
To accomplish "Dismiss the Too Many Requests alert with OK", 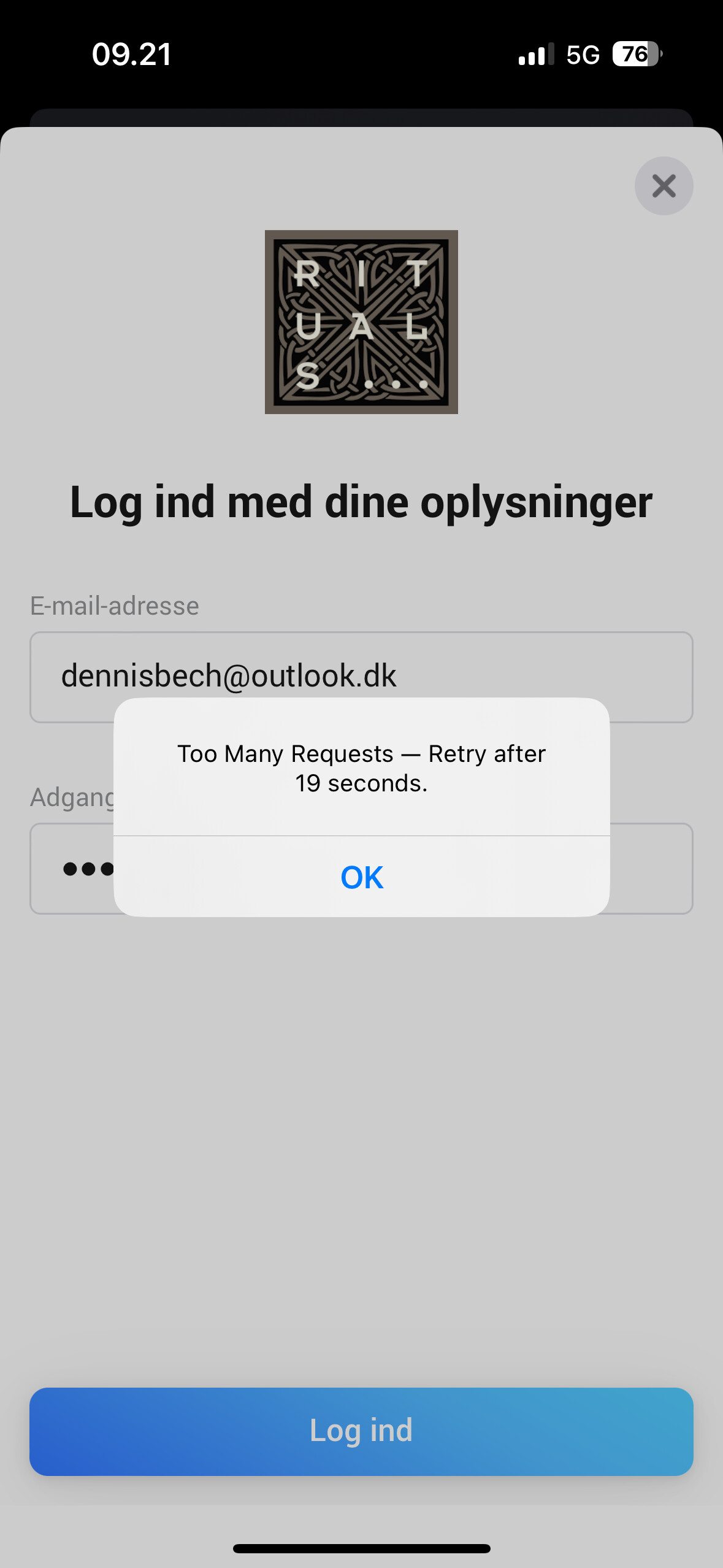I will (x=361, y=877).
